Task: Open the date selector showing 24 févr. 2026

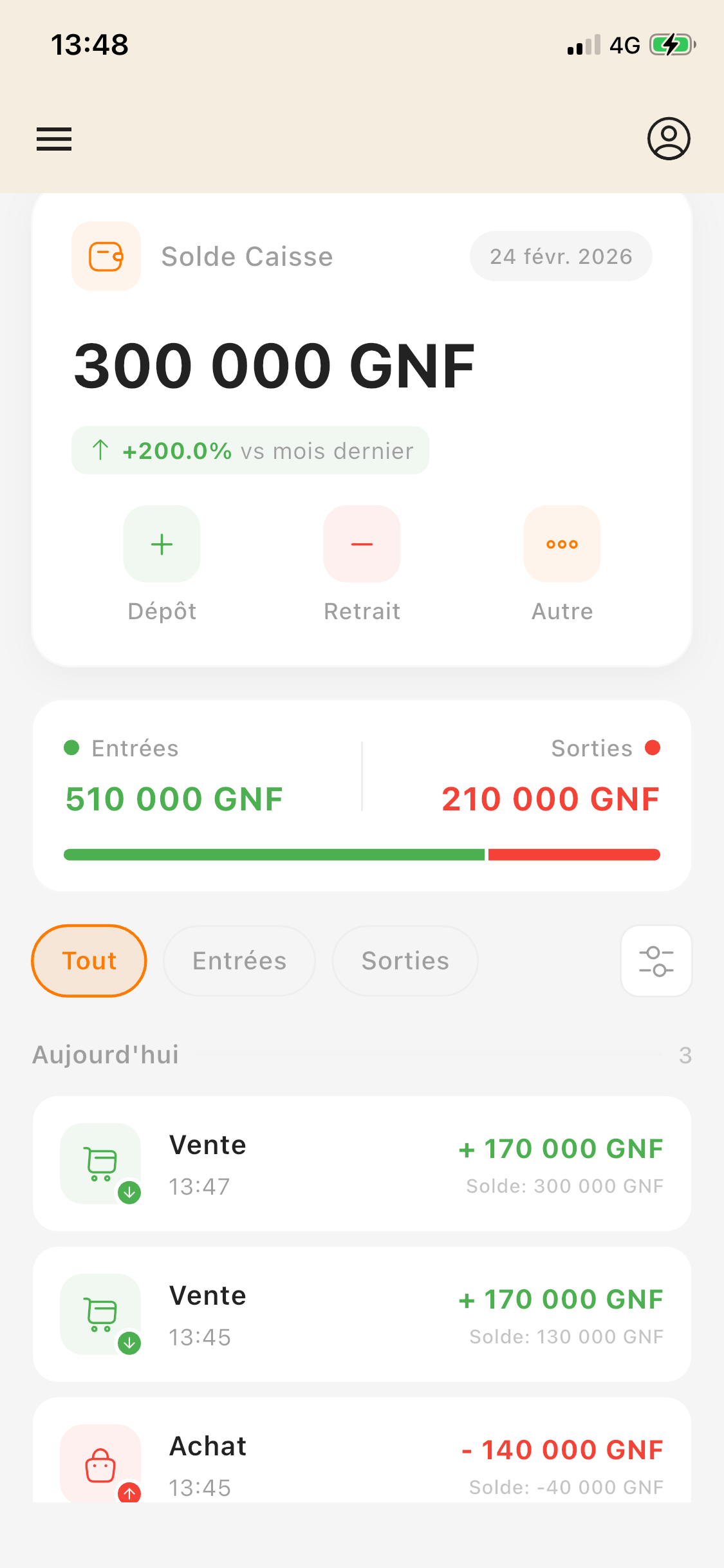Action: tap(560, 256)
